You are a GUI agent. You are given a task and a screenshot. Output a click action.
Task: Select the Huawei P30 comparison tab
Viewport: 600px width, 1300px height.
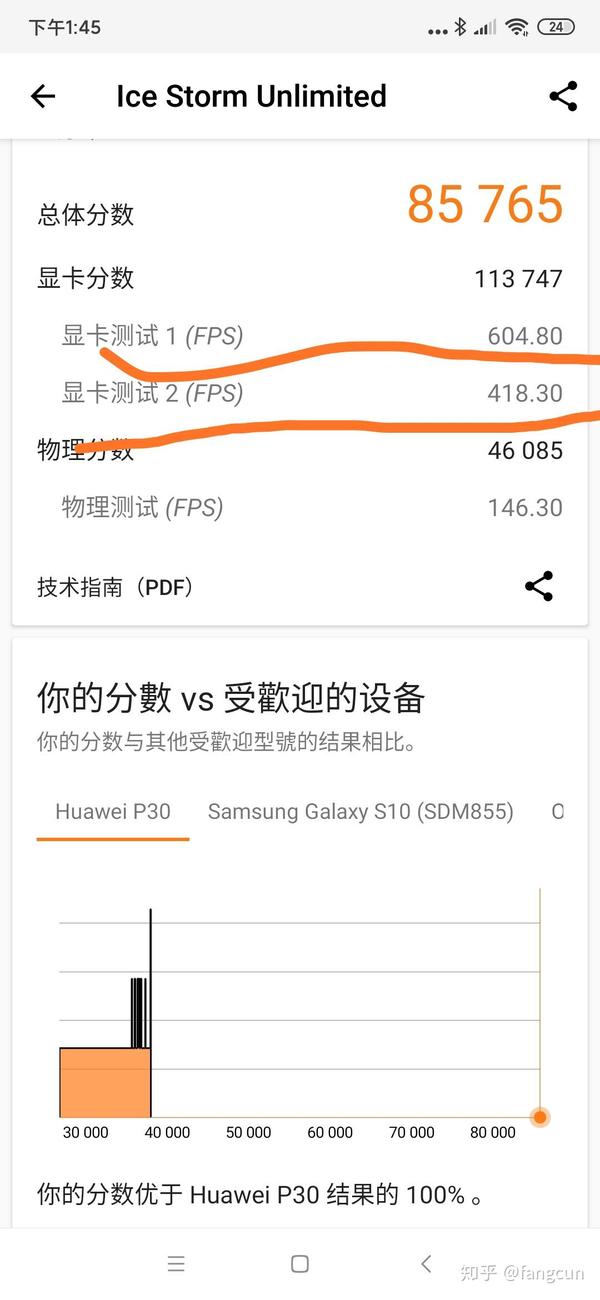point(113,811)
